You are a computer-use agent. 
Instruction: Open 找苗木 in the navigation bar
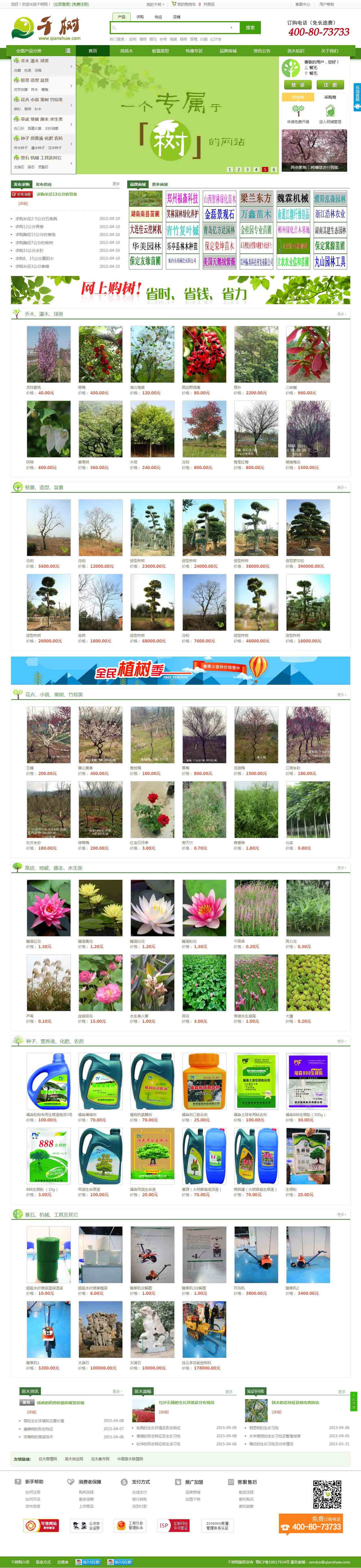(x=126, y=51)
